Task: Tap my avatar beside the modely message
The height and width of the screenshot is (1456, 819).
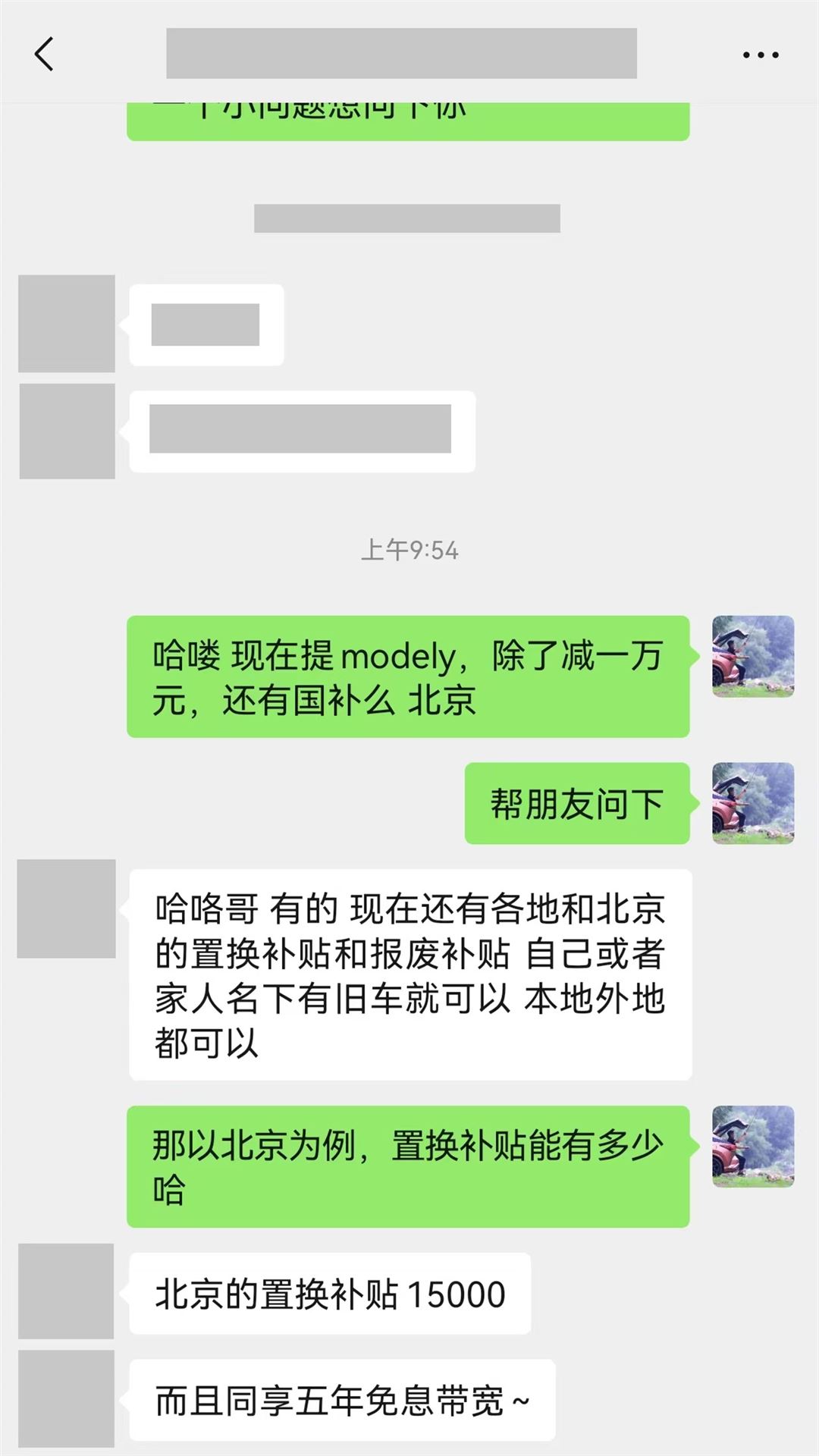Action: pos(752,657)
